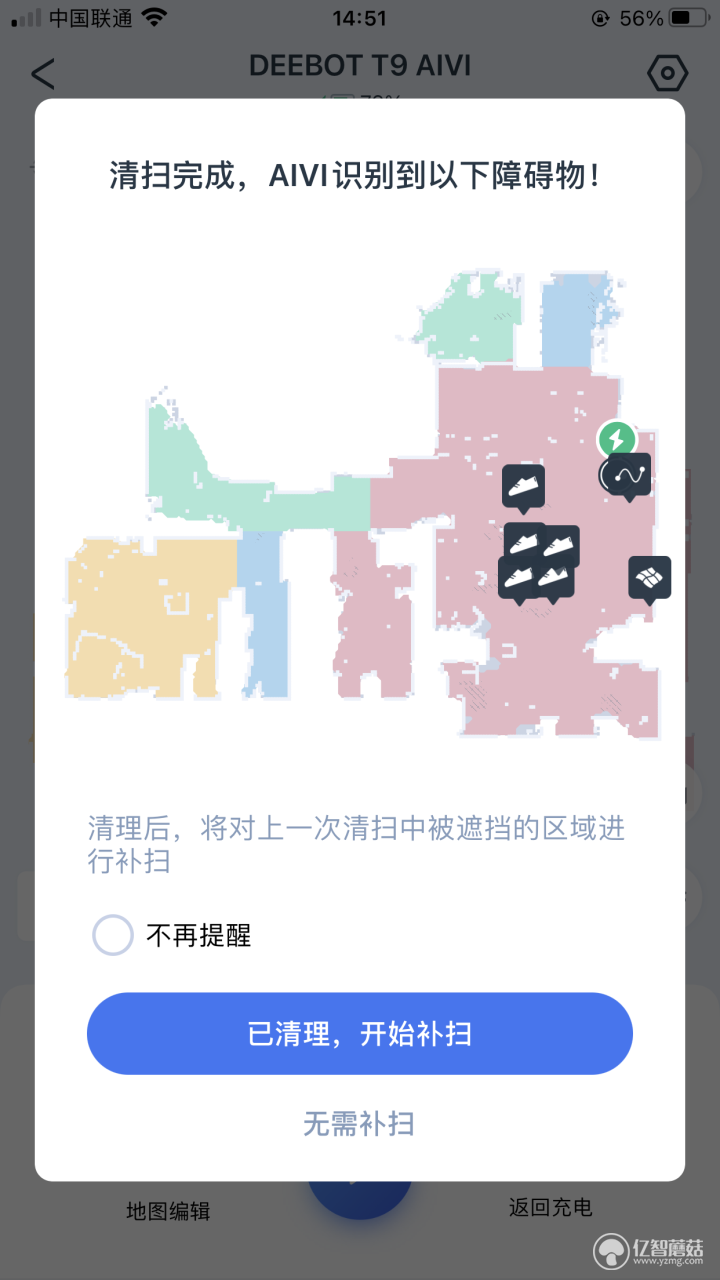The image size is (720, 1280).
Task: Tap 已清理，开始补扫 to start re-cleaning
Action: [359, 1034]
